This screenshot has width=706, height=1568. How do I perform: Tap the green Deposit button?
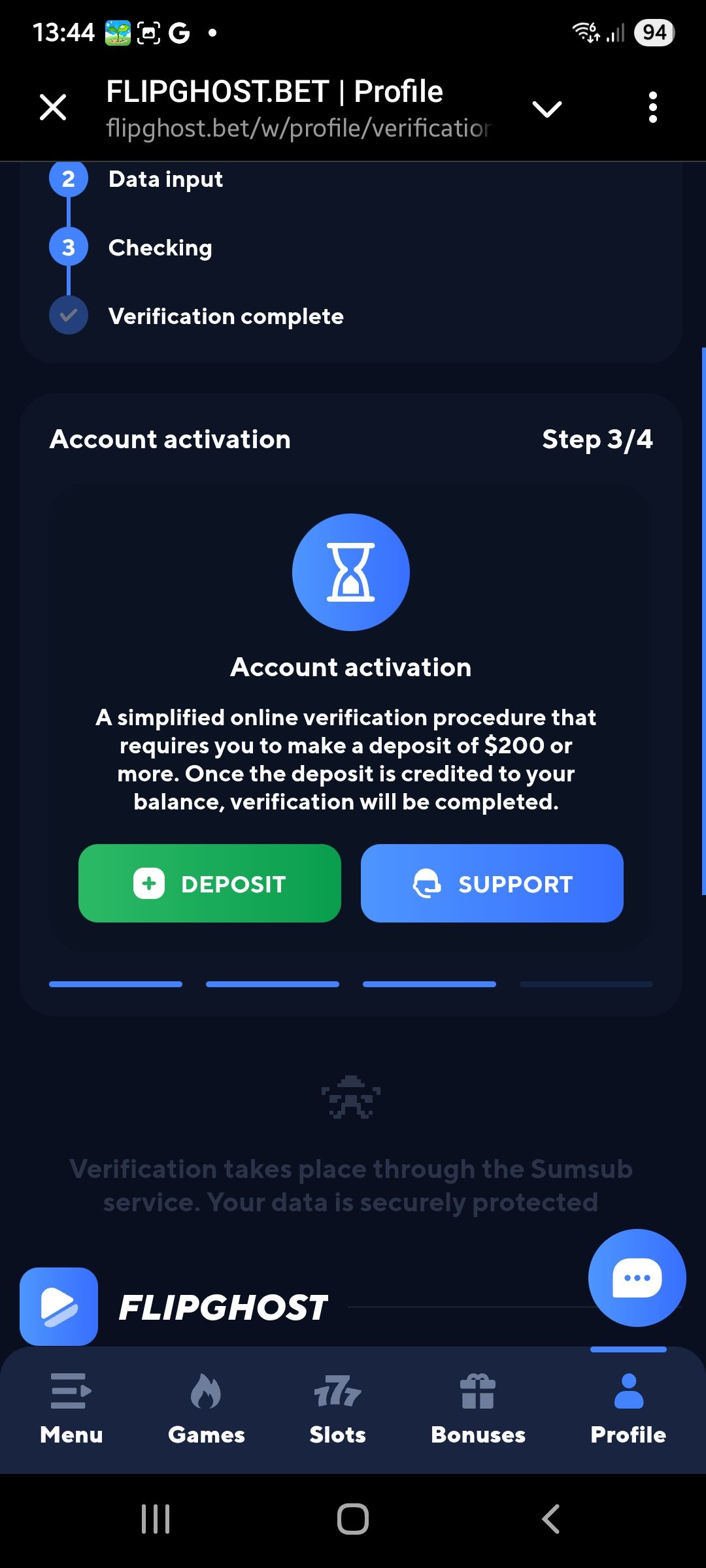click(x=210, y=883)
